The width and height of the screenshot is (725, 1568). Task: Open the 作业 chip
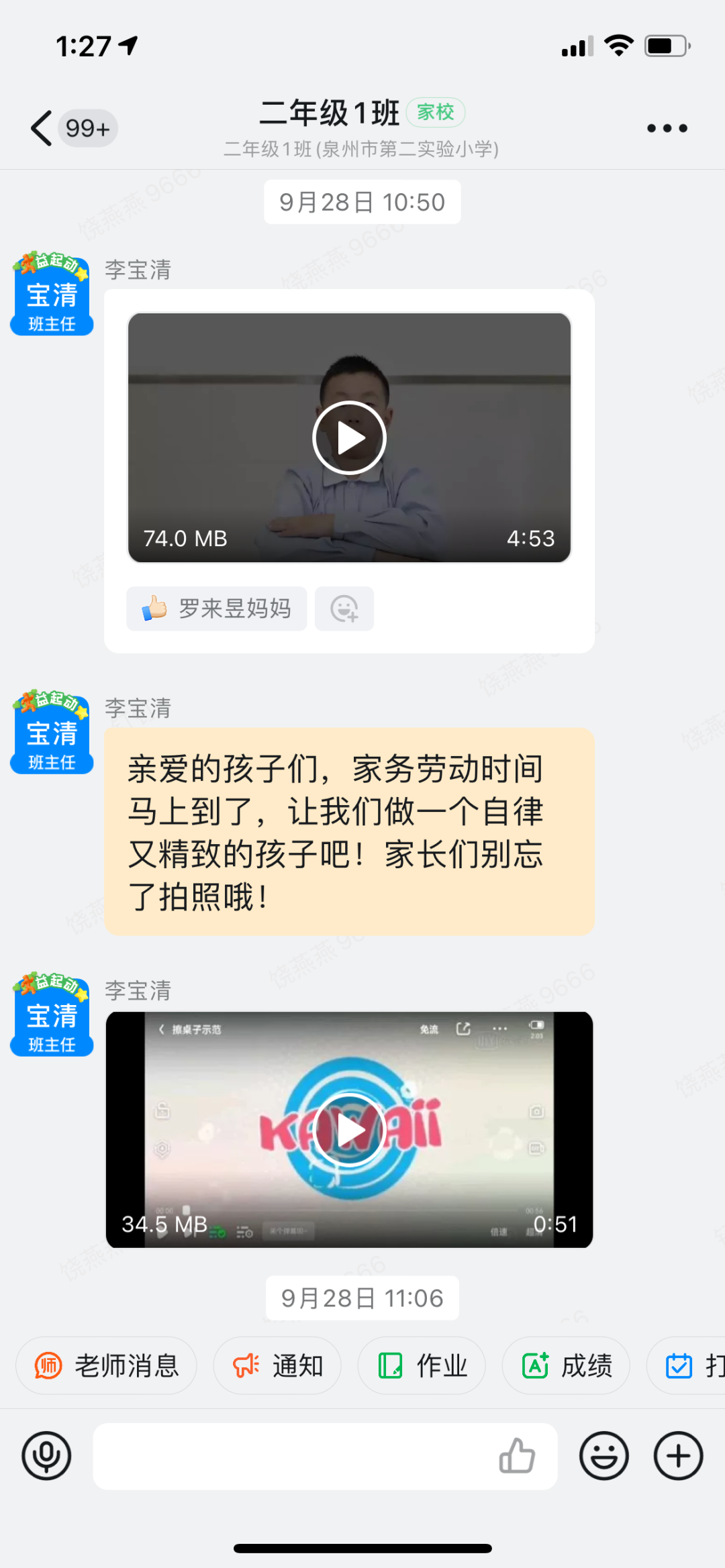422,1365
